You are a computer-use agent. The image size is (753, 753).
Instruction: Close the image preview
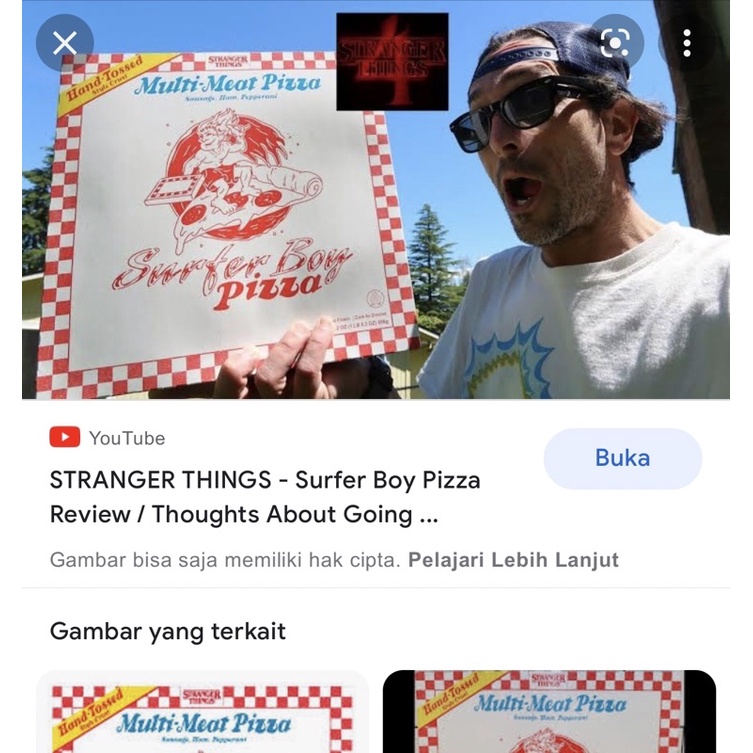tap(65, 43)
